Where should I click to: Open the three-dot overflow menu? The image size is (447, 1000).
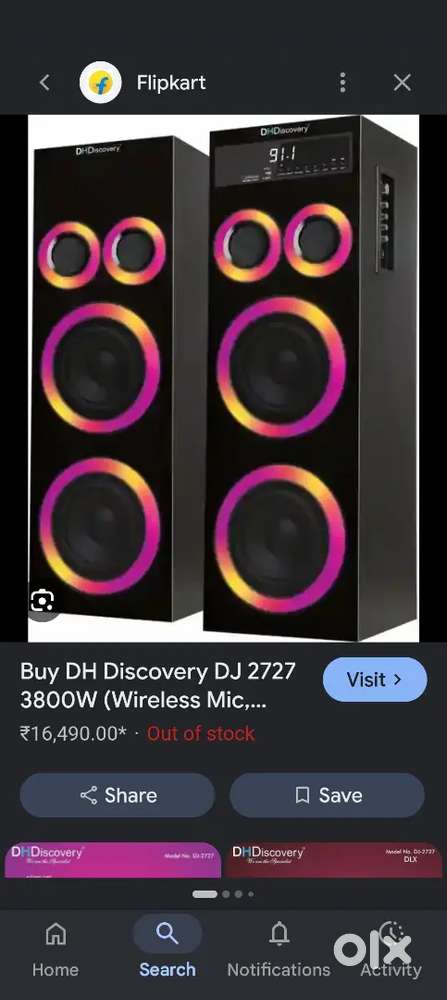[x=343, y=82]
